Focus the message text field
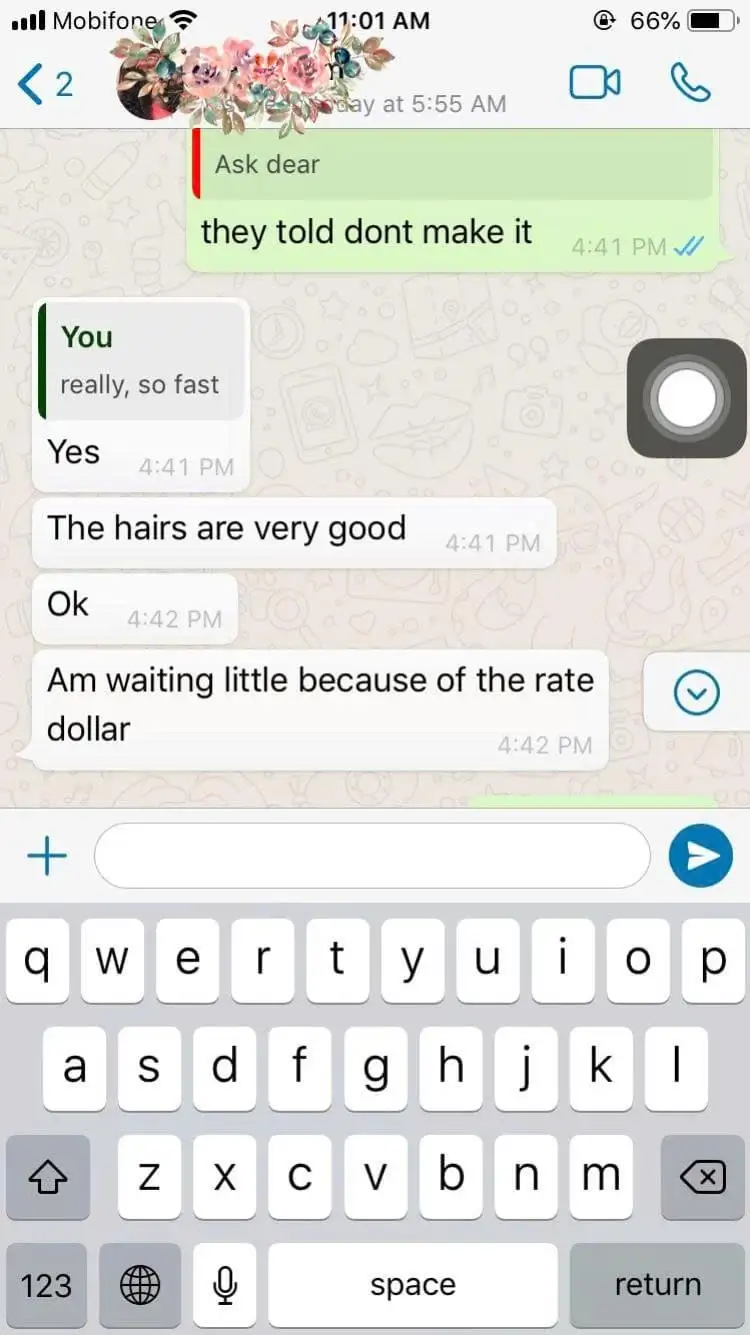This screenshot has height=1335, width=750. coord(372,856)
